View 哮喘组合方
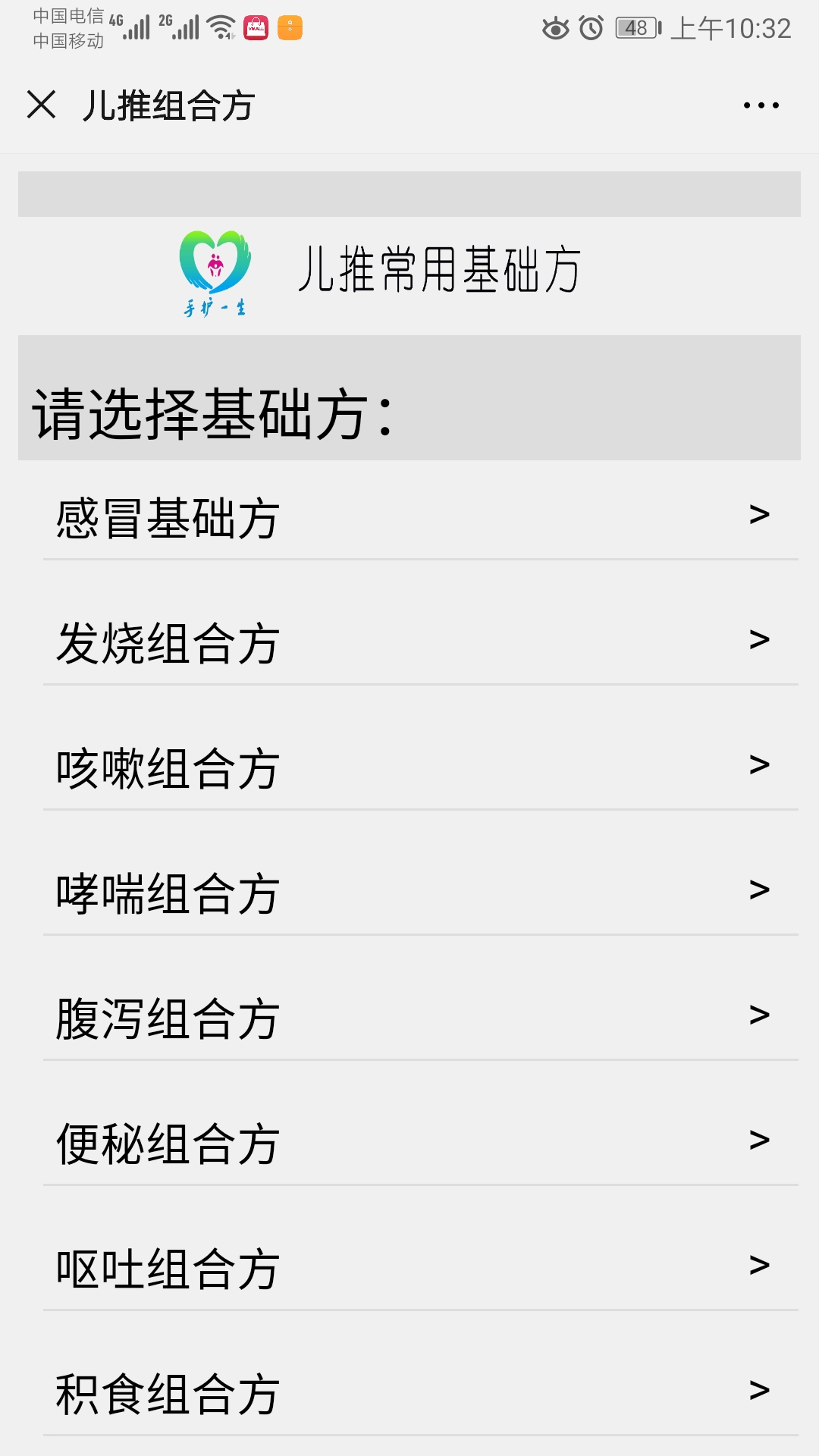Screen dimensions: 819x1456 tap(421, 893)
